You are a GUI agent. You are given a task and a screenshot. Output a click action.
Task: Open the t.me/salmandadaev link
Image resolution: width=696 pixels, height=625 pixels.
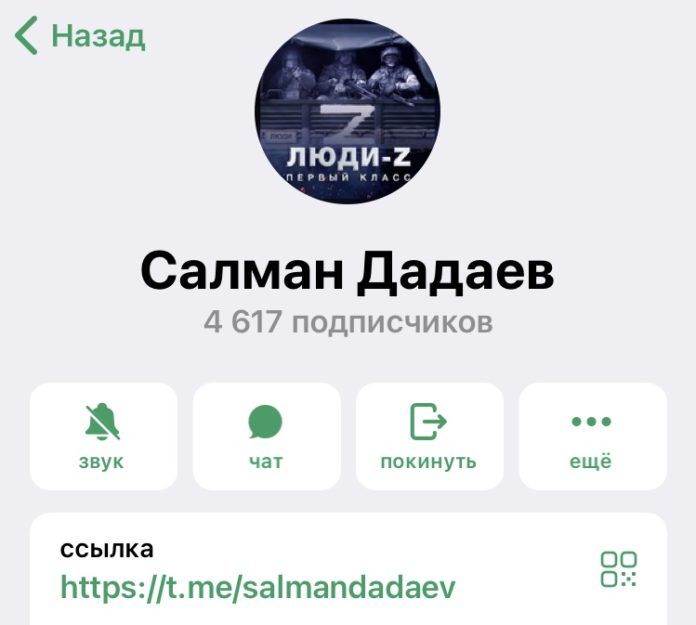point(259,586)
